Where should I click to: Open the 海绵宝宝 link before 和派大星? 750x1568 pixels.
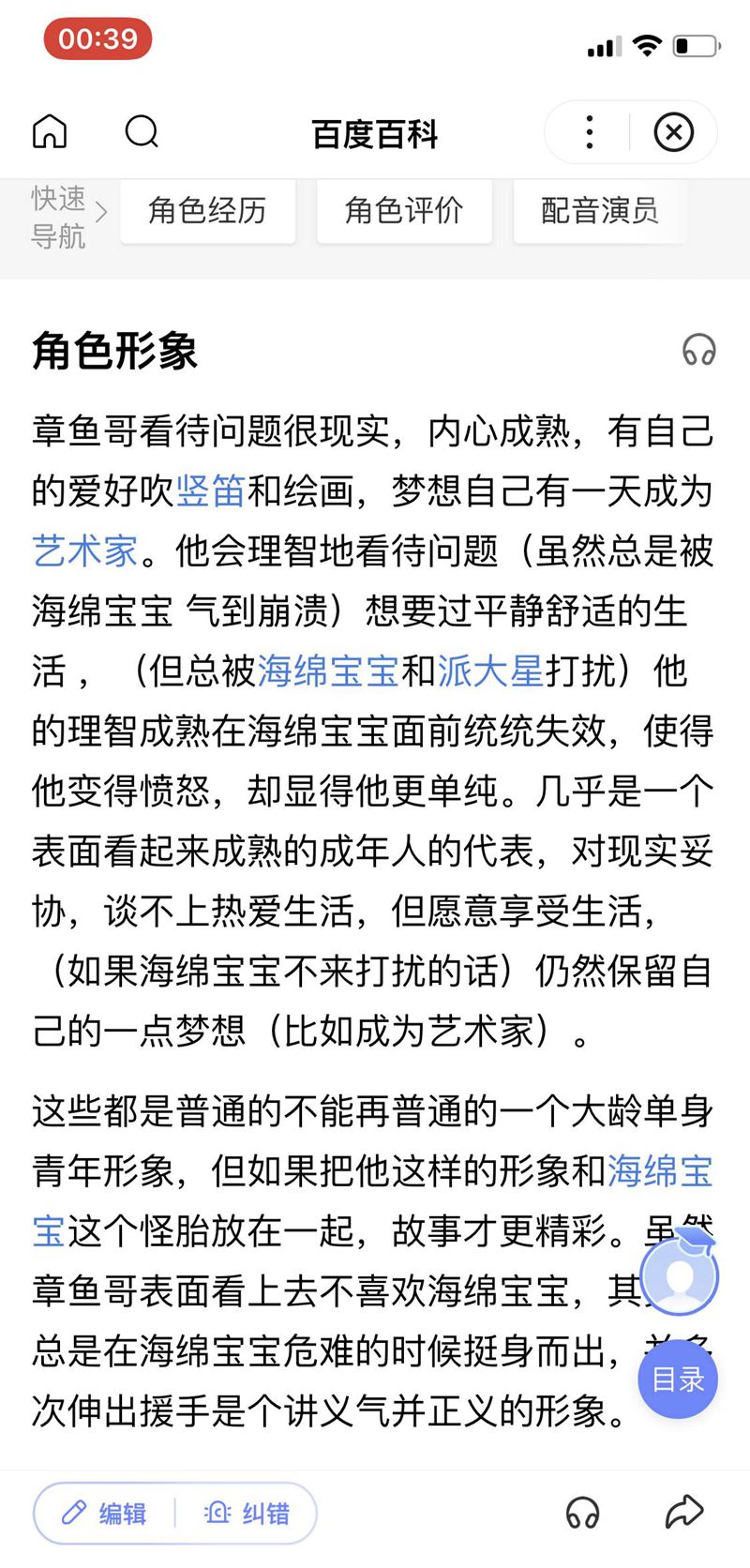pyautogui.click(x=328, y=671)
